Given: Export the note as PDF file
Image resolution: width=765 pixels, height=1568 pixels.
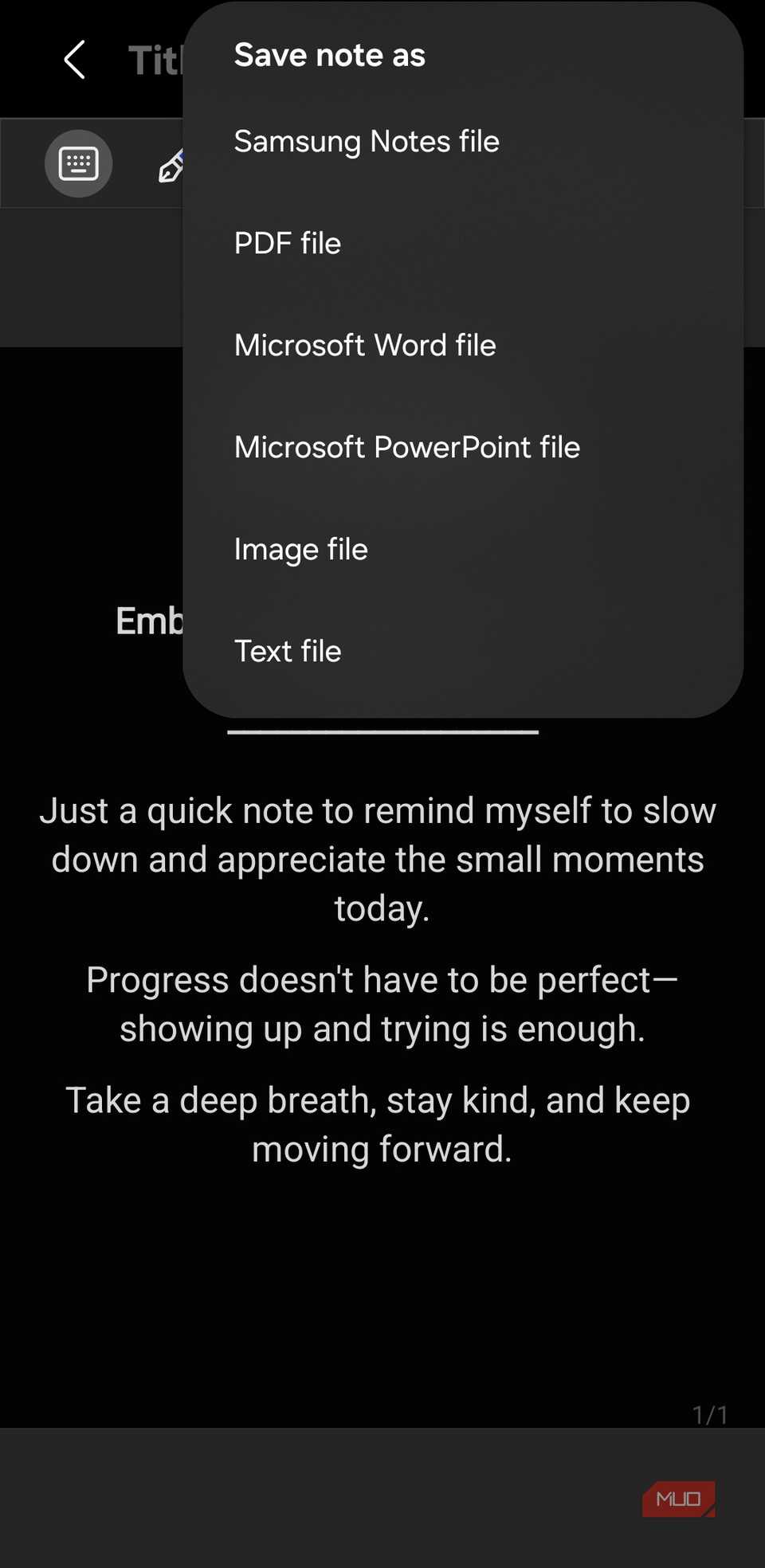Looking at the screenshot, I should point(287,243).
